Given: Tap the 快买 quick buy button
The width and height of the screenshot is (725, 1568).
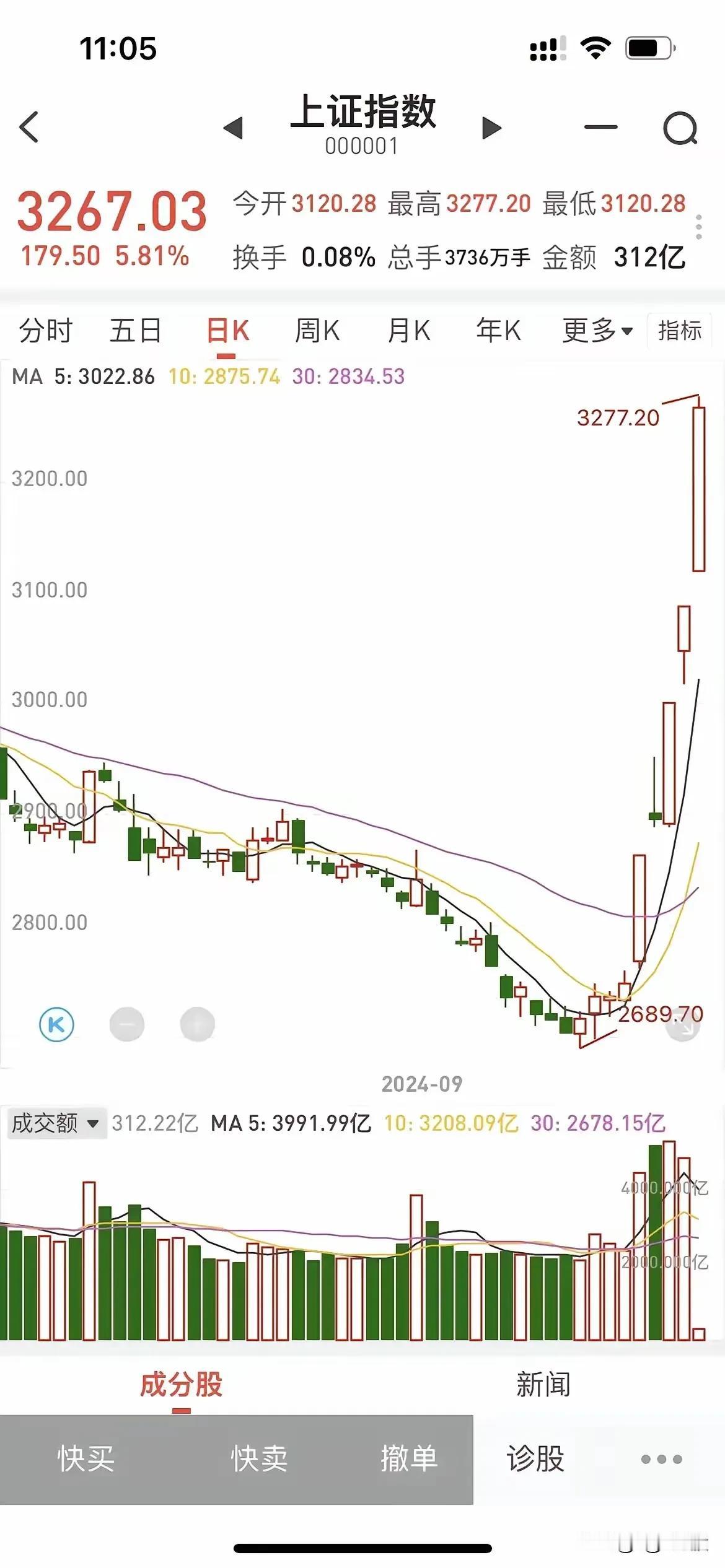Looking at the screenshot, I should pyautogui.click(x=86, y=1459).
